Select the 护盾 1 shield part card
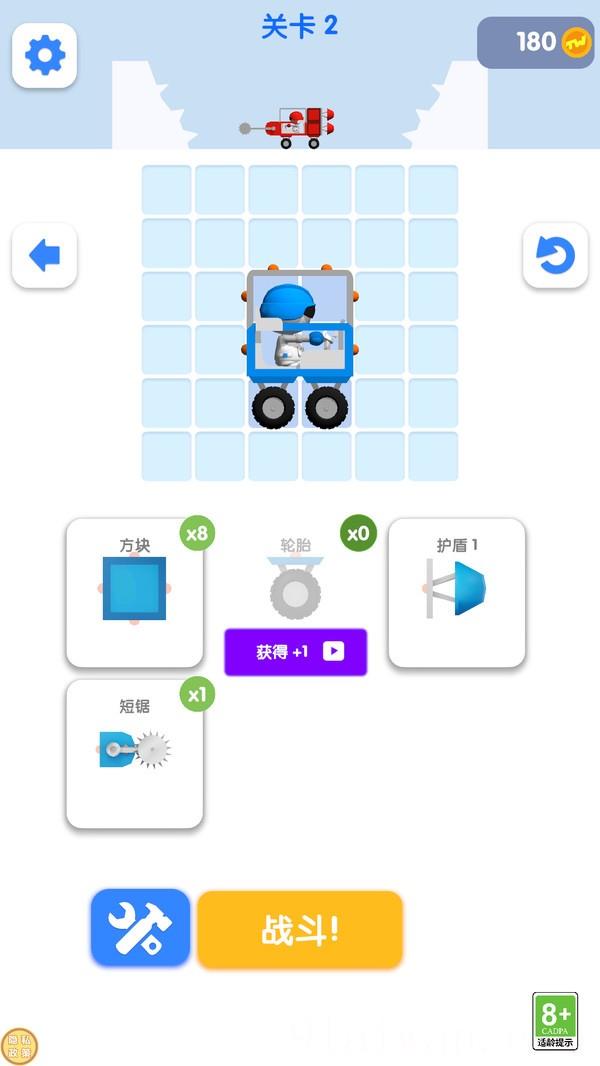The height and width of the screenshot is (1066, 600). point(457,592)
